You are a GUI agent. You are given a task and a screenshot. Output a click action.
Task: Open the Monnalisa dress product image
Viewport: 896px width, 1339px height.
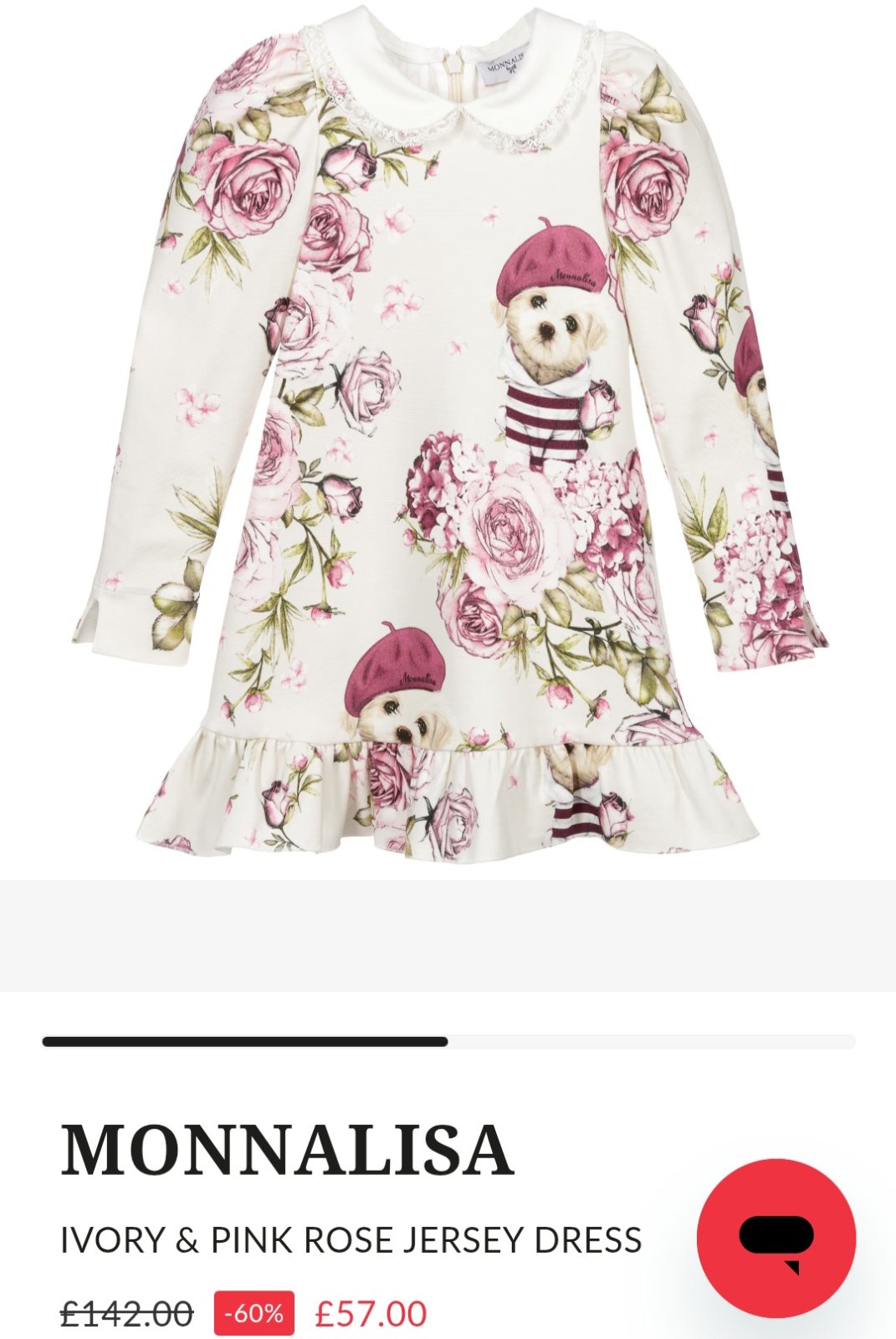(x=448, y=435)
